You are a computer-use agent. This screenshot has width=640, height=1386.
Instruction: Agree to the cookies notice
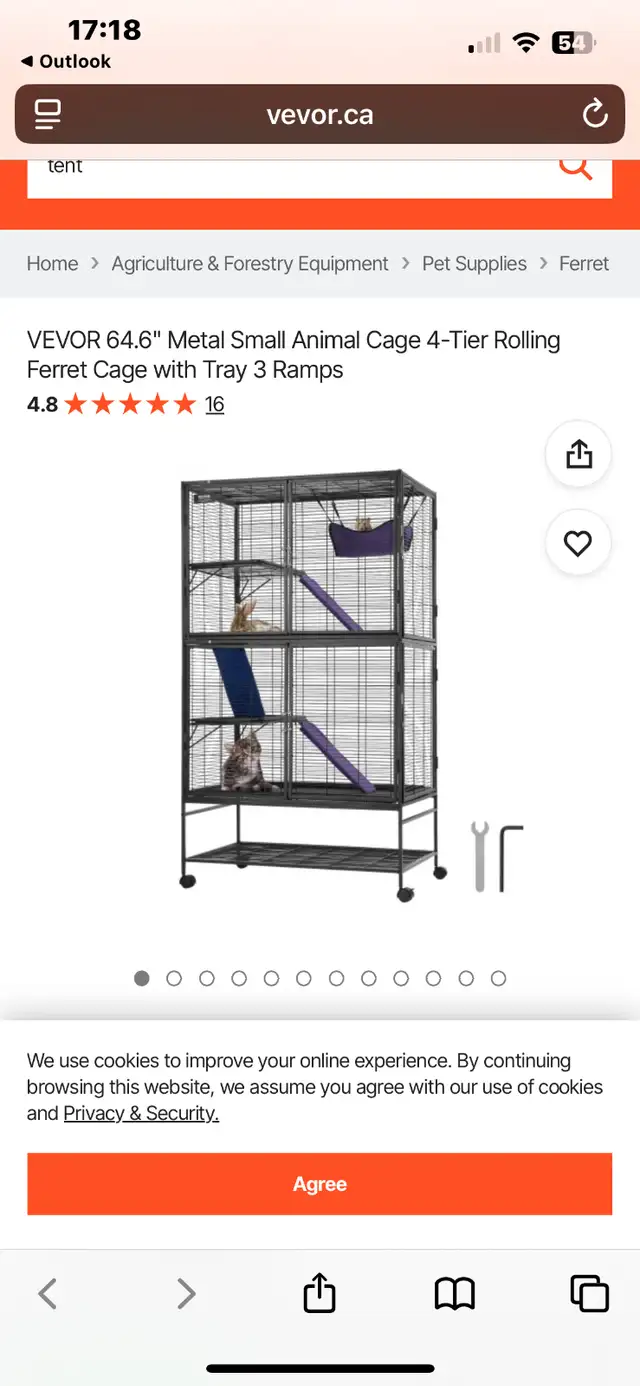pos(320,1184)
